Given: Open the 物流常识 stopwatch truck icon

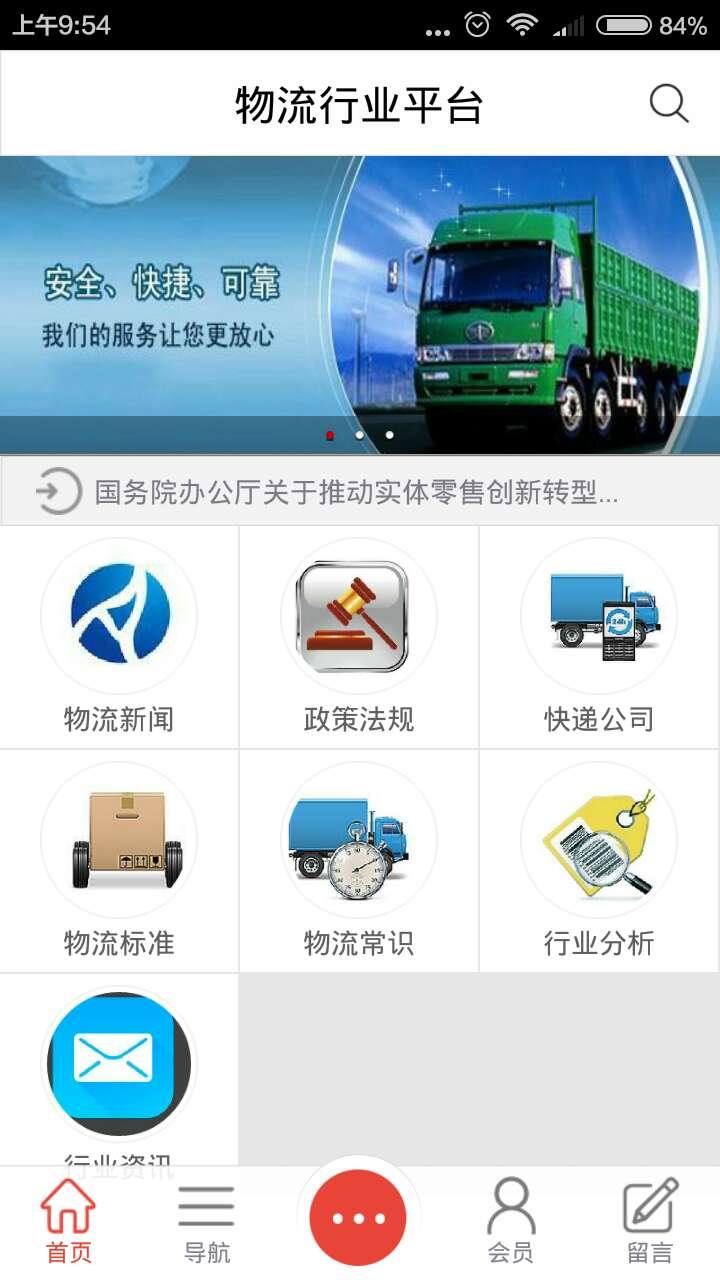Looking at the screenshot, I should (359, 841).
